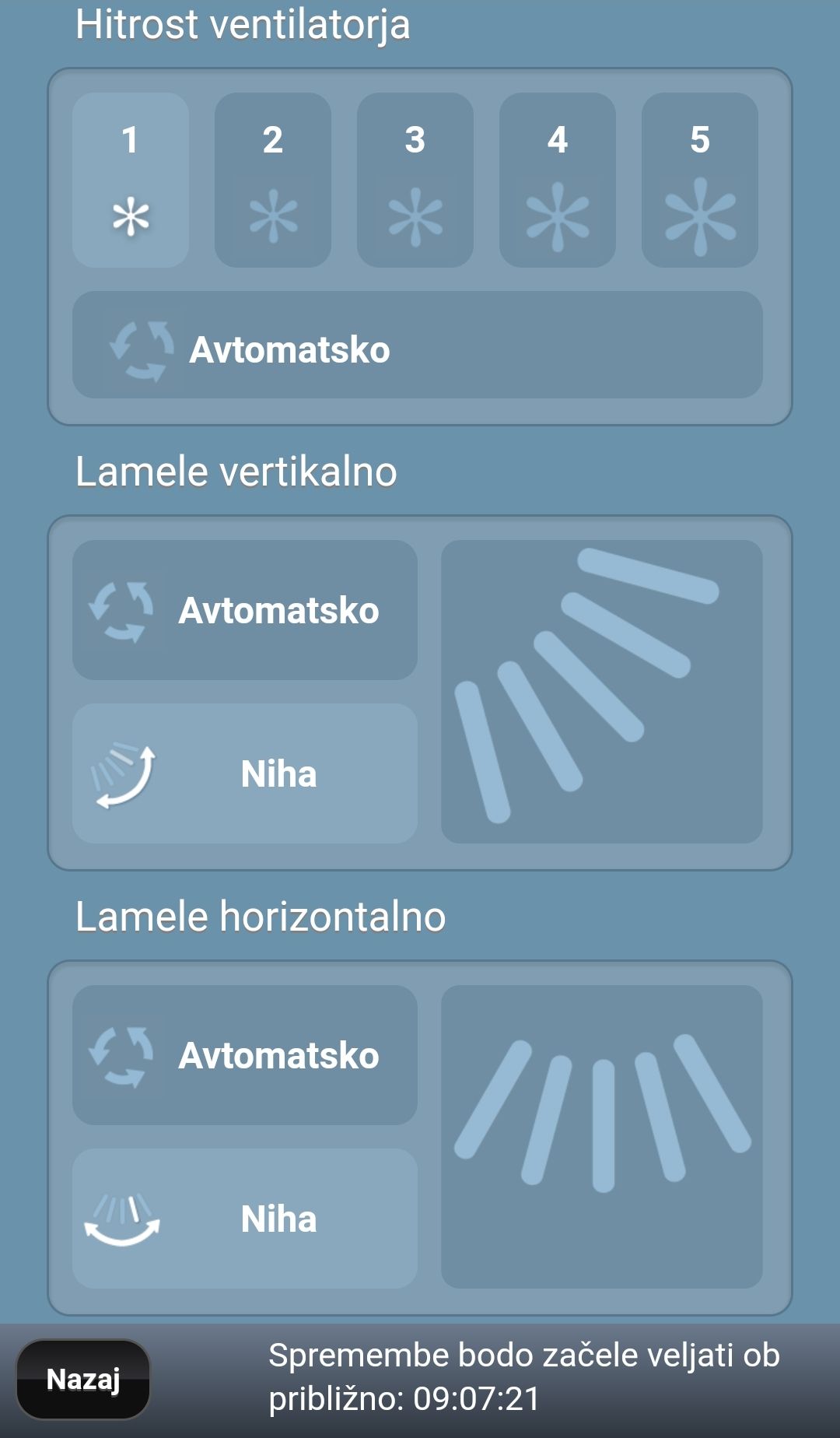Set the fan to maximum speed 5

tap(700, 180)
